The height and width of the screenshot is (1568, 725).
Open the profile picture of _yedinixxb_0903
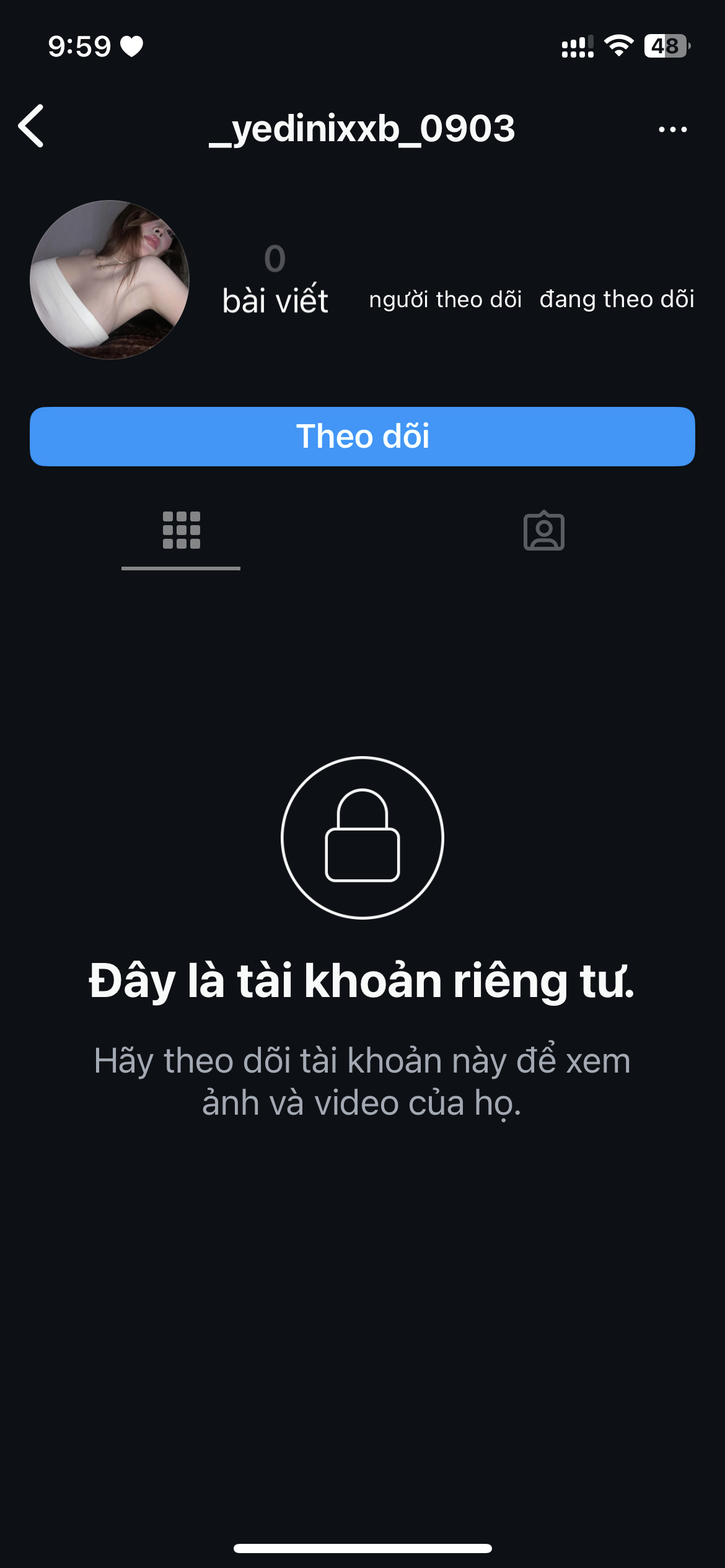pos(110,279)
